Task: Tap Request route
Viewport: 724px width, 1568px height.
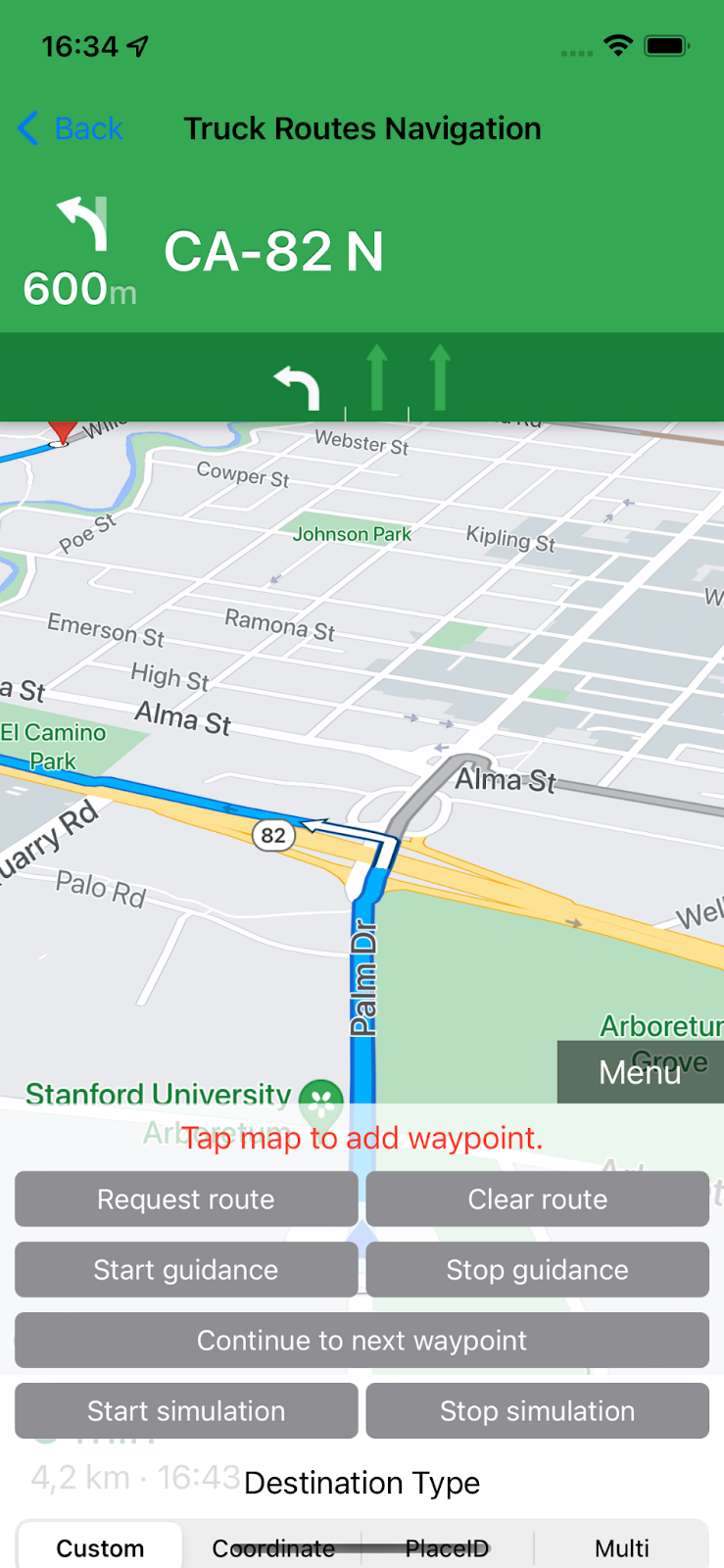Action: coord(186,1200)
